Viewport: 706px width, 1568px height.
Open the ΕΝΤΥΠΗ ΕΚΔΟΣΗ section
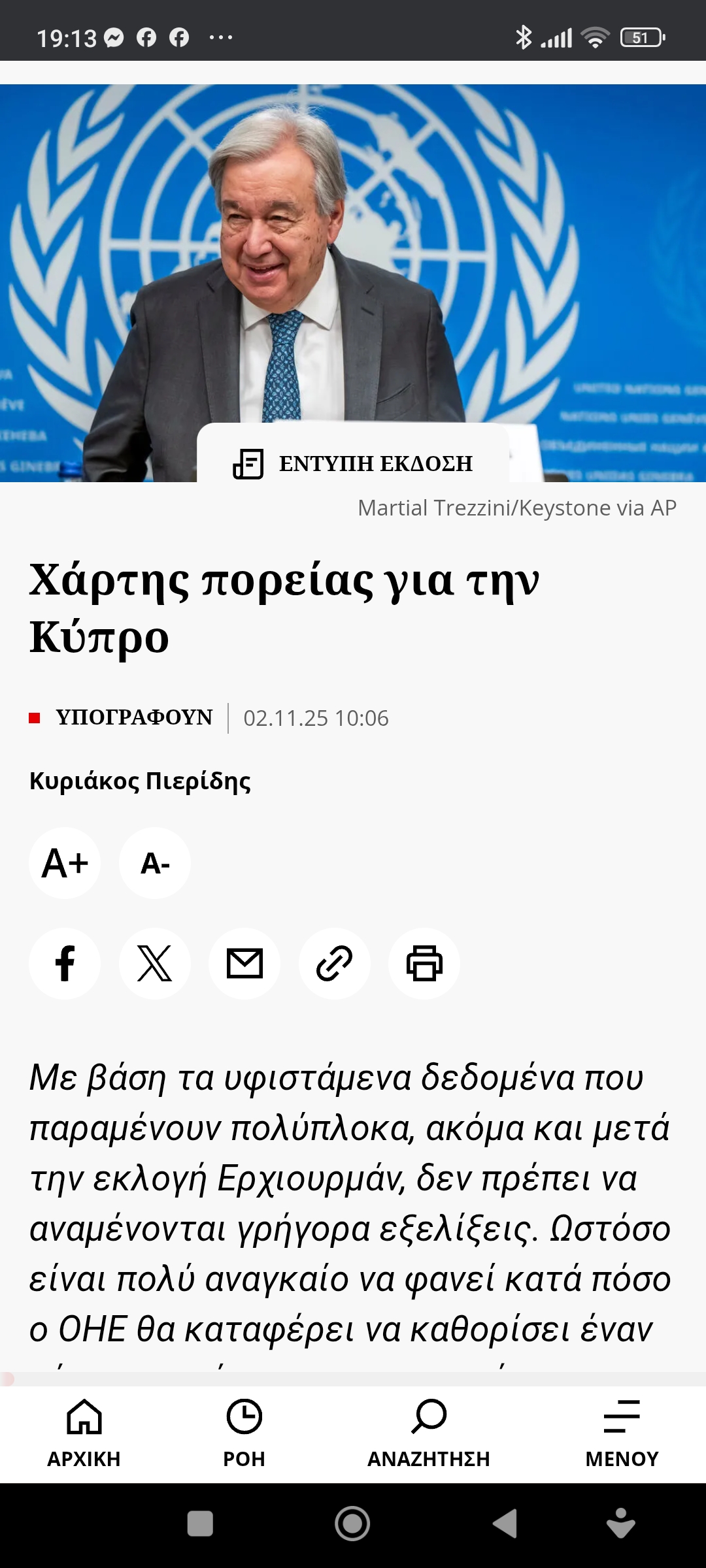(353, 463)
